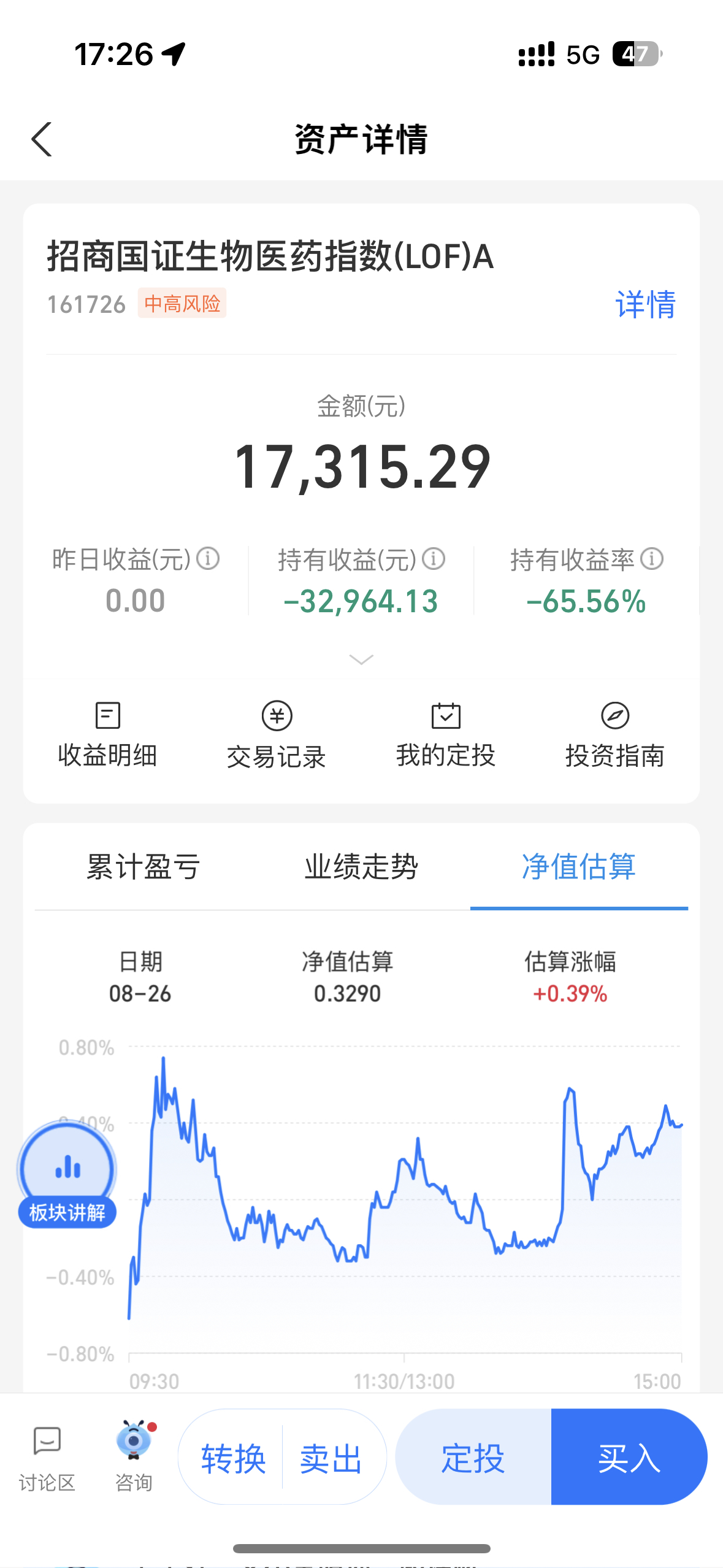The height and width of the screenshot is (1568, 723).
Task: Open 投资指南 investment guide
Action: (615, 733)
